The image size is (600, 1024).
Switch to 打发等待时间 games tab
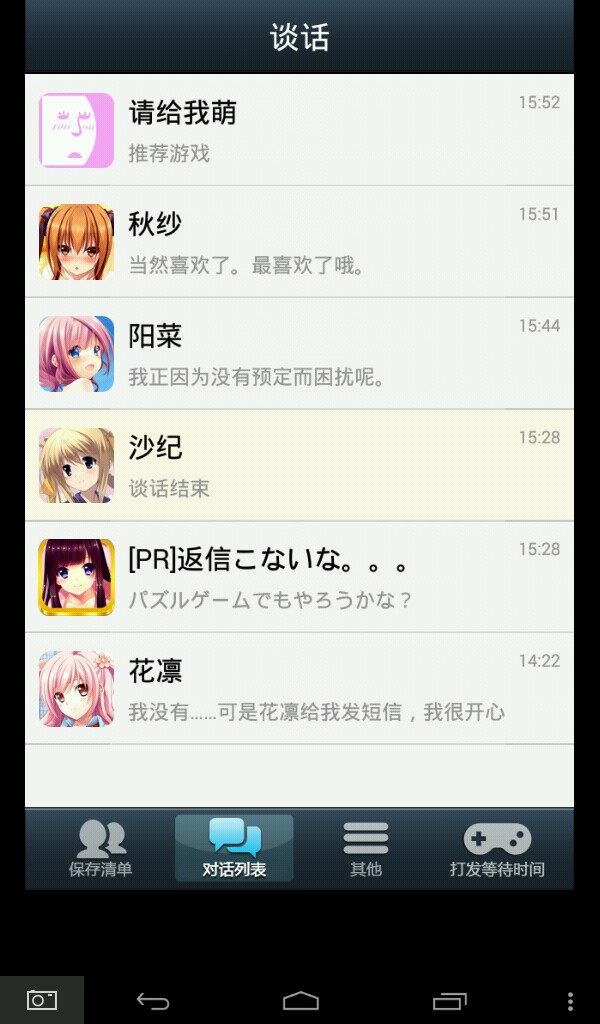pyautogui.click(x=497, y=849)
